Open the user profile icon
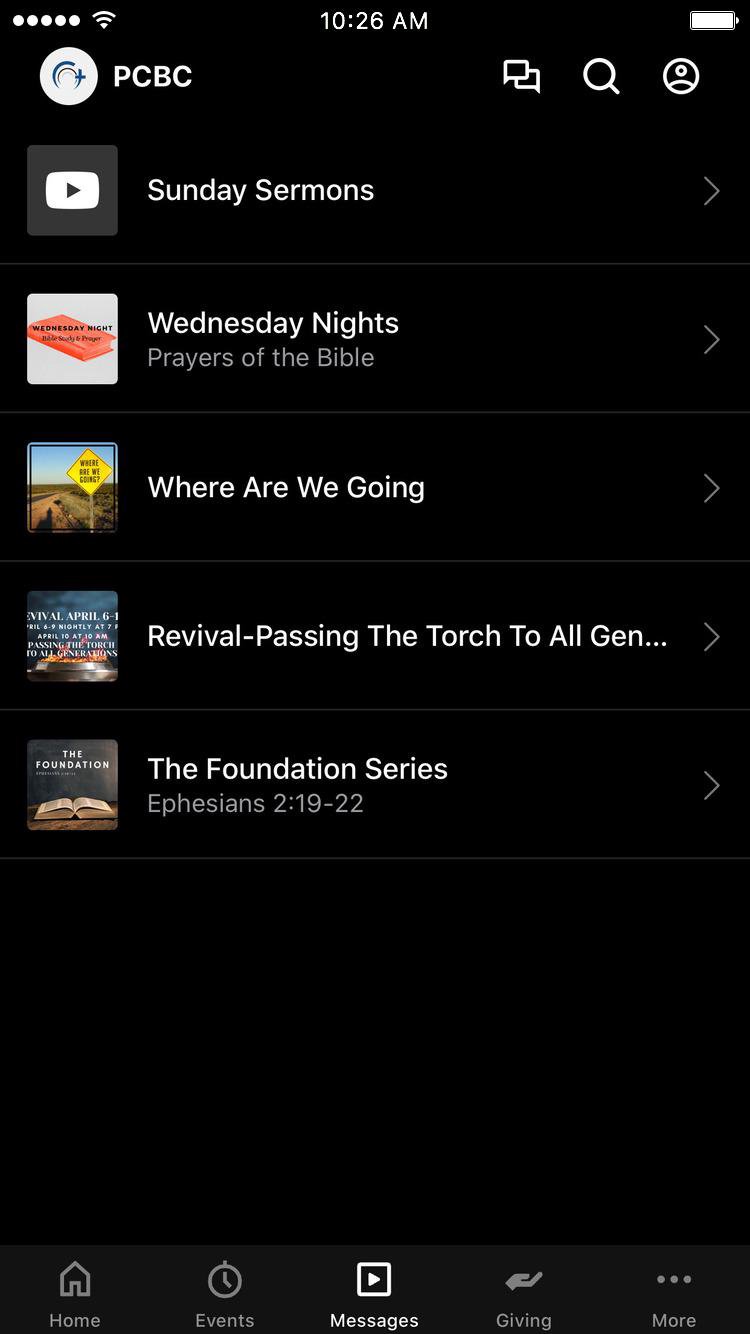Viewport: 750px width, 1334px height. tap(681, 77)
